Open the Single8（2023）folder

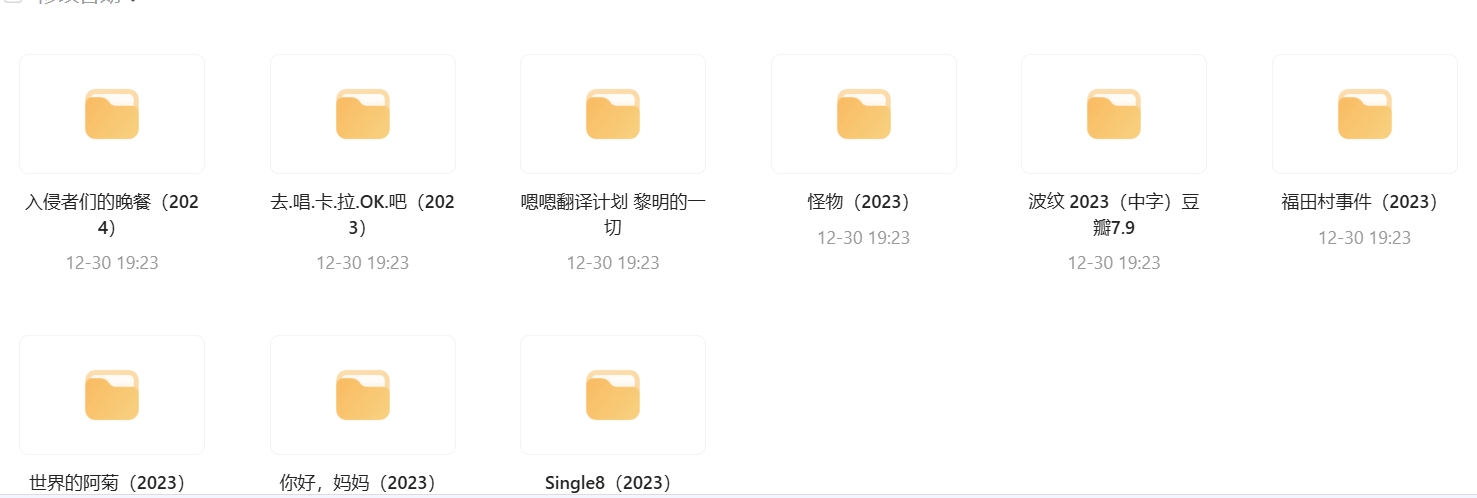[612, 395]
